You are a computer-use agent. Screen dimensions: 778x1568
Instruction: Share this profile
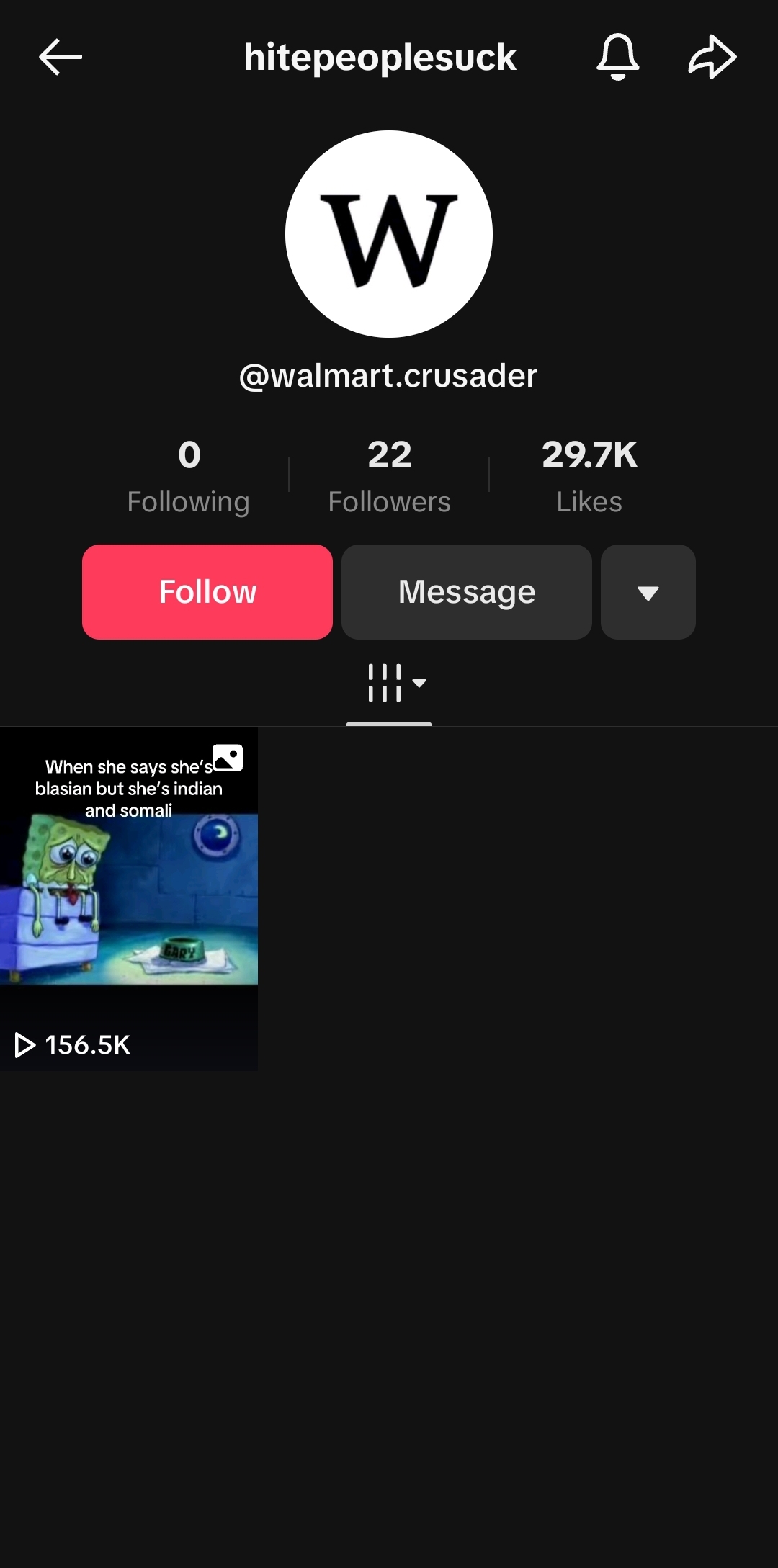[712, 57]
